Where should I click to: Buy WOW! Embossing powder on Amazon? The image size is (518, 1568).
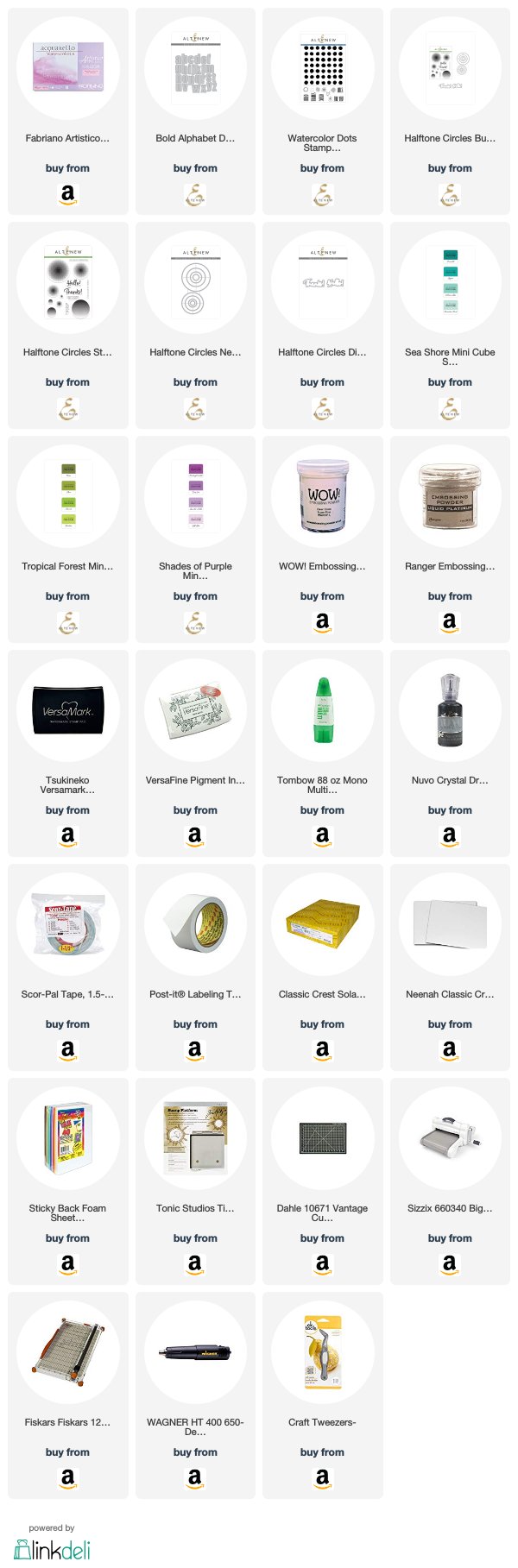(322, 621)
